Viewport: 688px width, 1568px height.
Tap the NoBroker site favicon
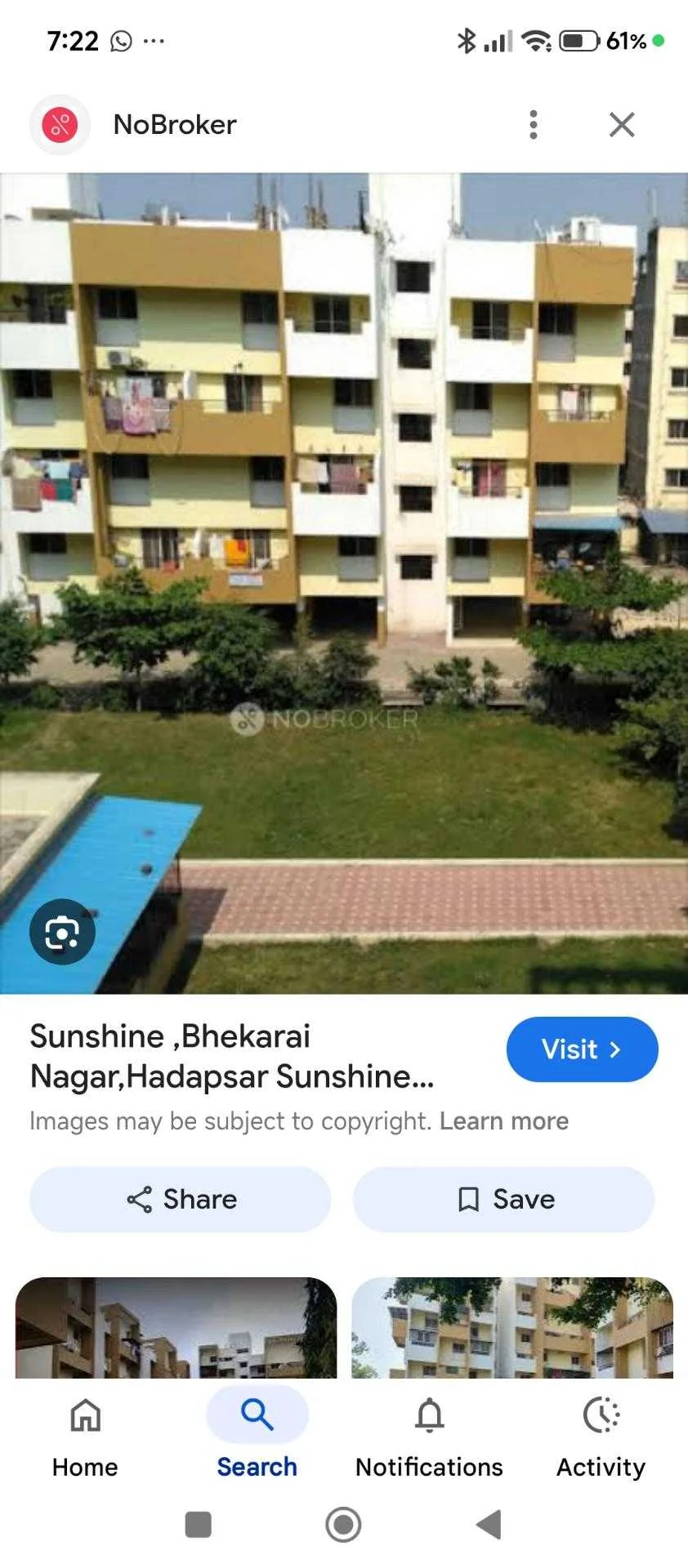58,124
